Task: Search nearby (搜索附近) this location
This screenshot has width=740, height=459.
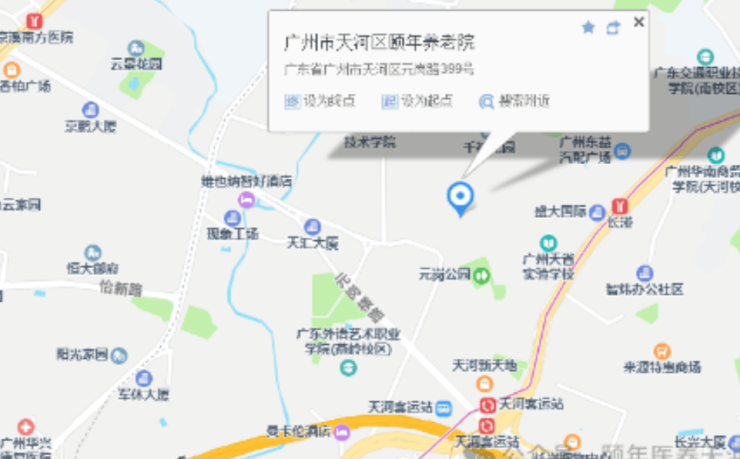Action: (x=515, y=101)
